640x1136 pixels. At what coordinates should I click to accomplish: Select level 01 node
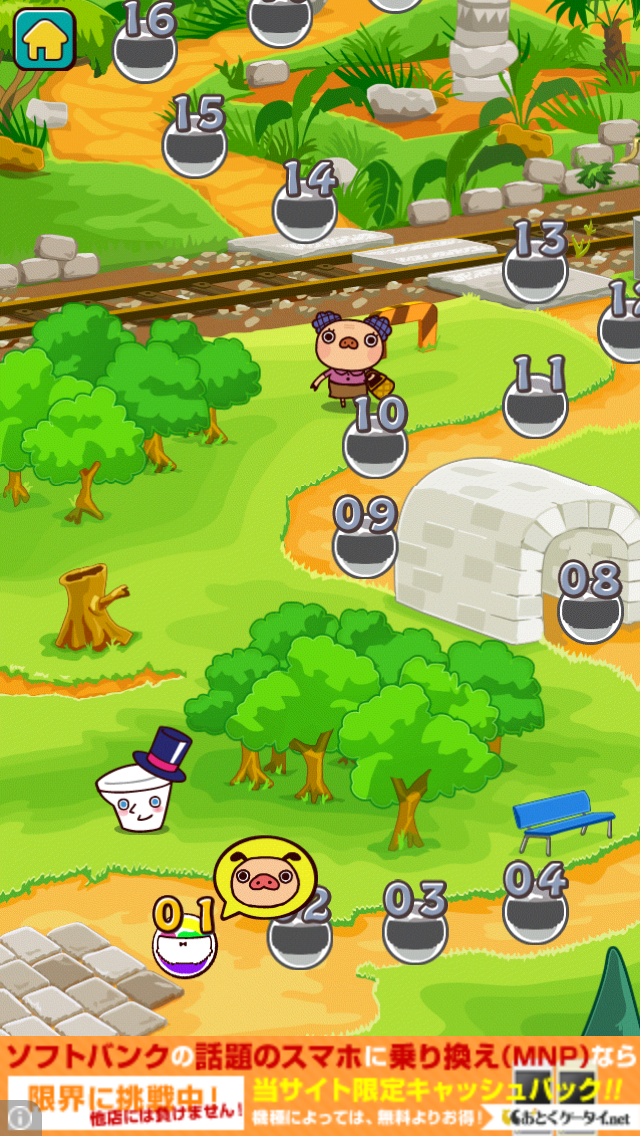pos(184,943)
